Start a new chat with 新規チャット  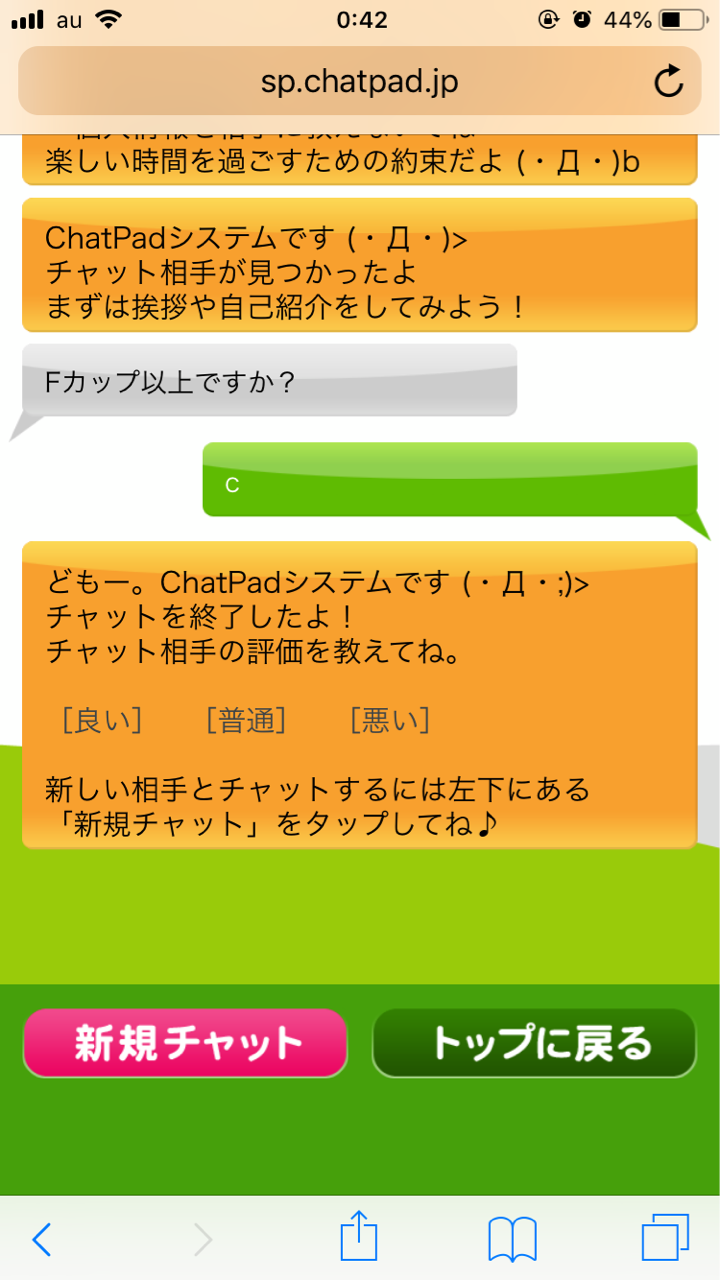185,1043
